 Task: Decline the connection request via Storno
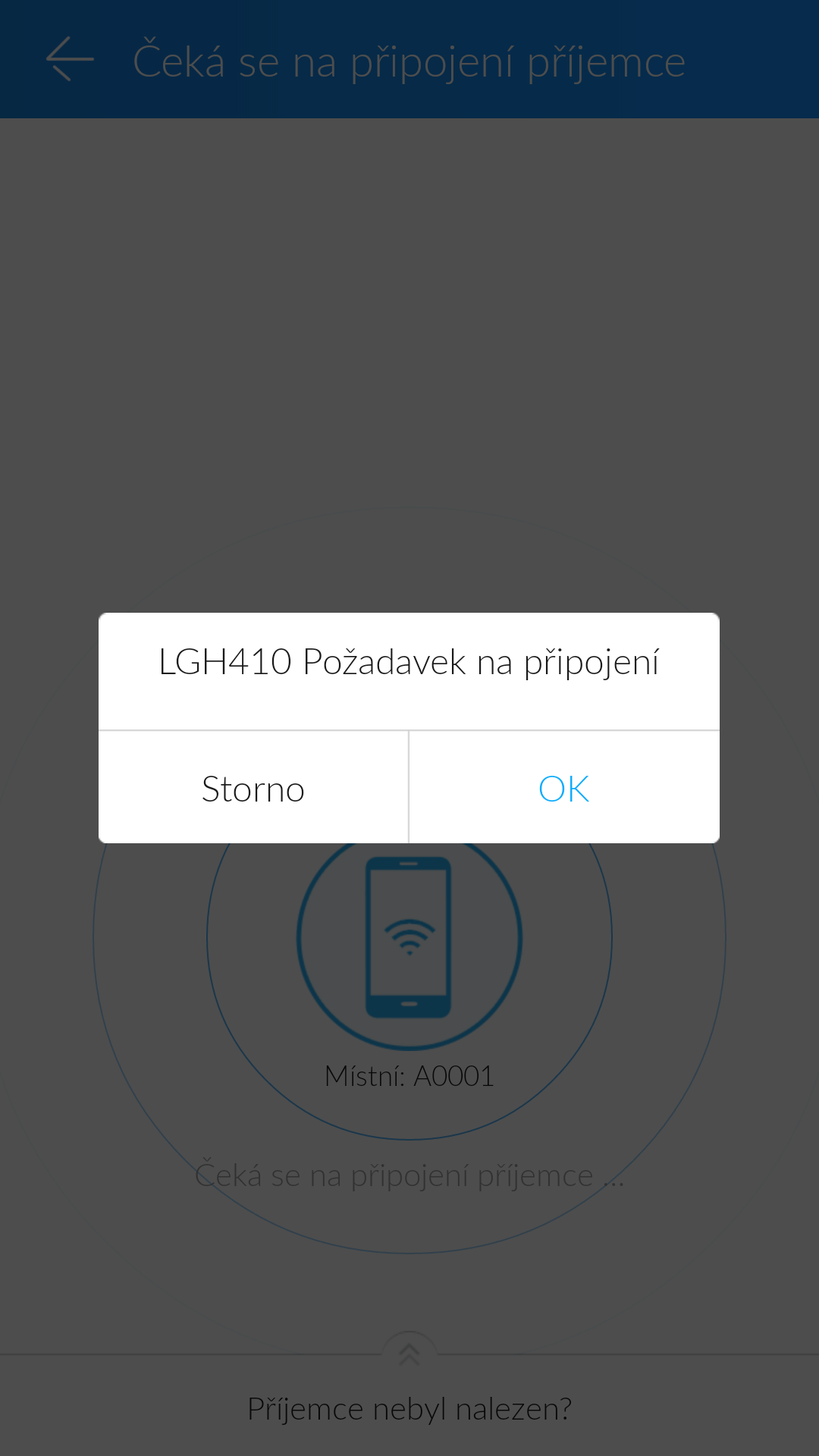(253, 788)
